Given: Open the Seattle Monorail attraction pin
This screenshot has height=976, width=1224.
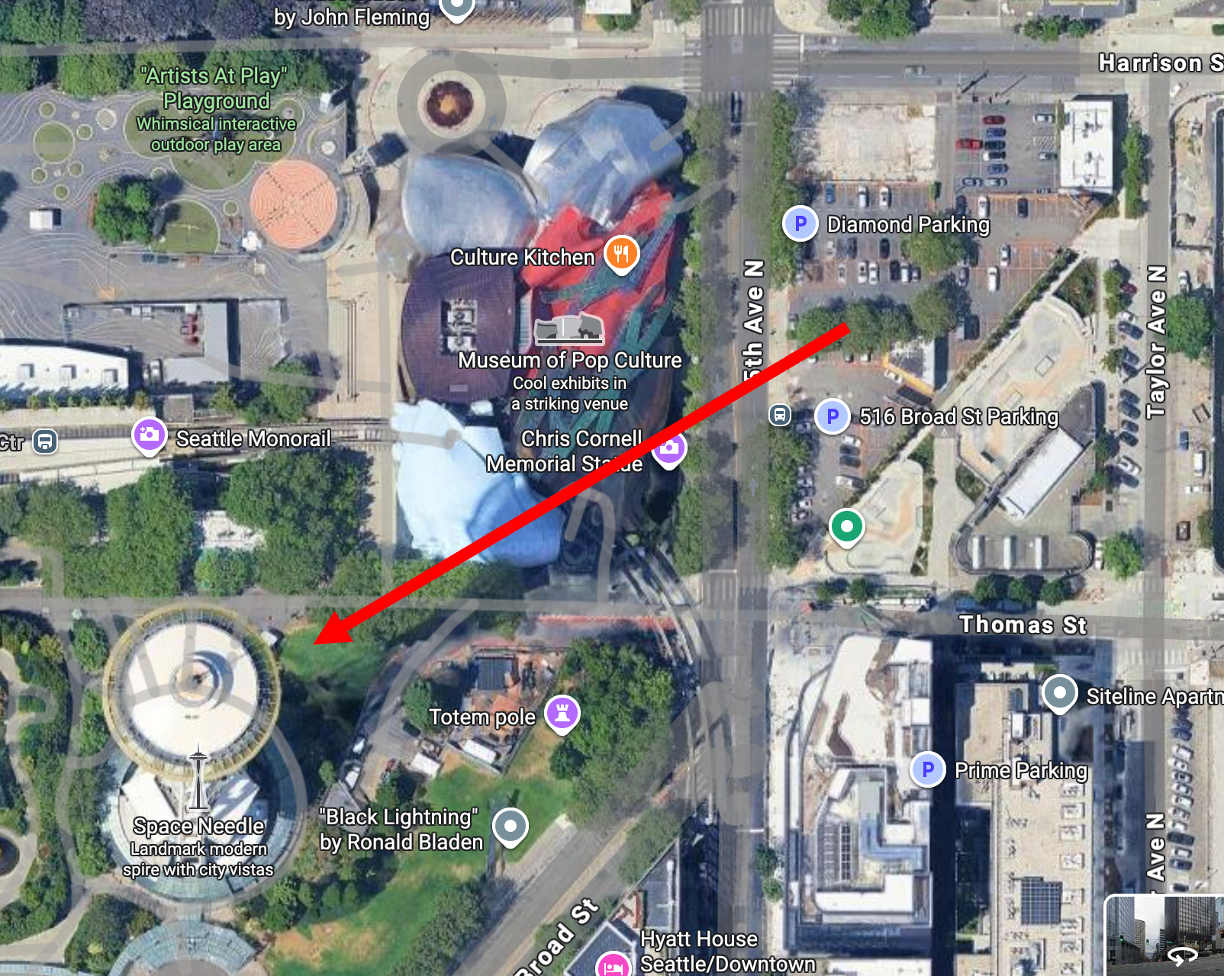Looking at the screenshot, I should click(x=149, y=436).
